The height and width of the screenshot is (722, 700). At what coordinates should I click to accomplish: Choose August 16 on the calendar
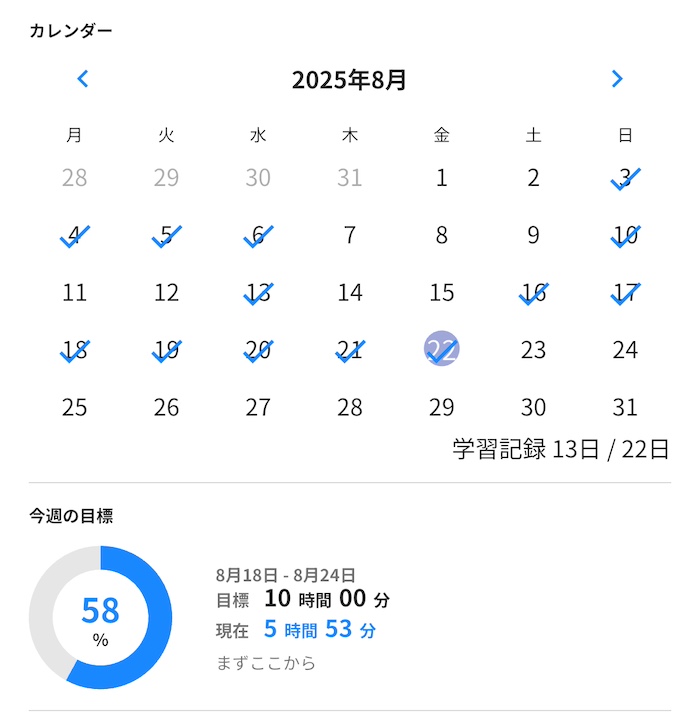[x=534, y=293]
